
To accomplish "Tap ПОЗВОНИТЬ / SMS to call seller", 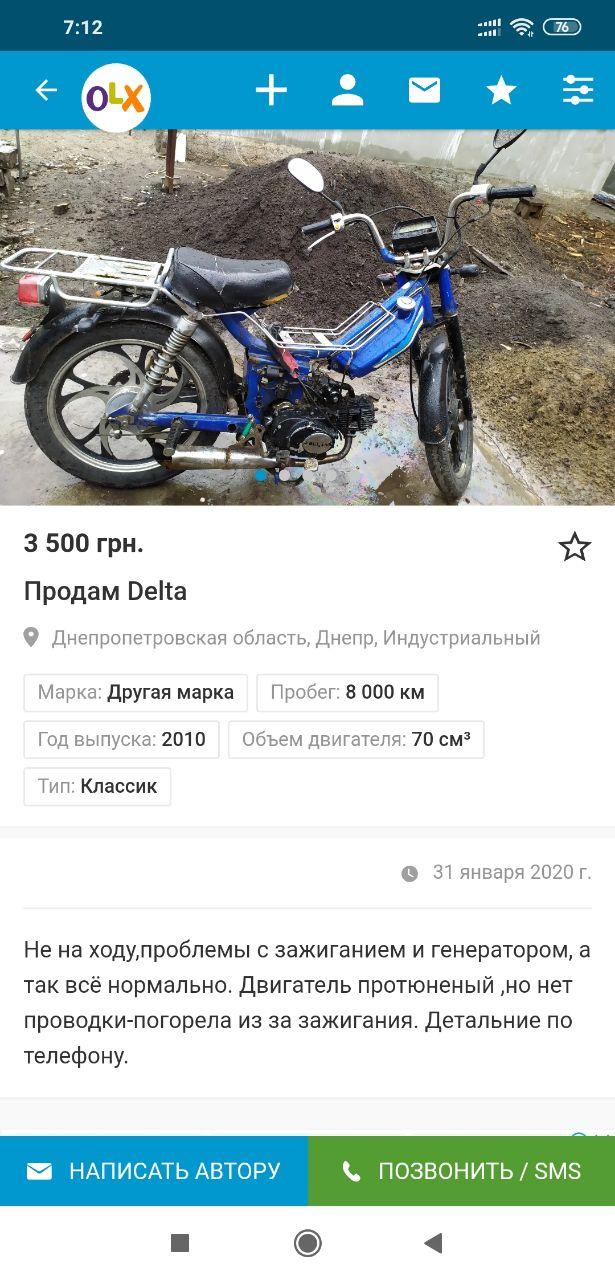I will click(461, 1171).
